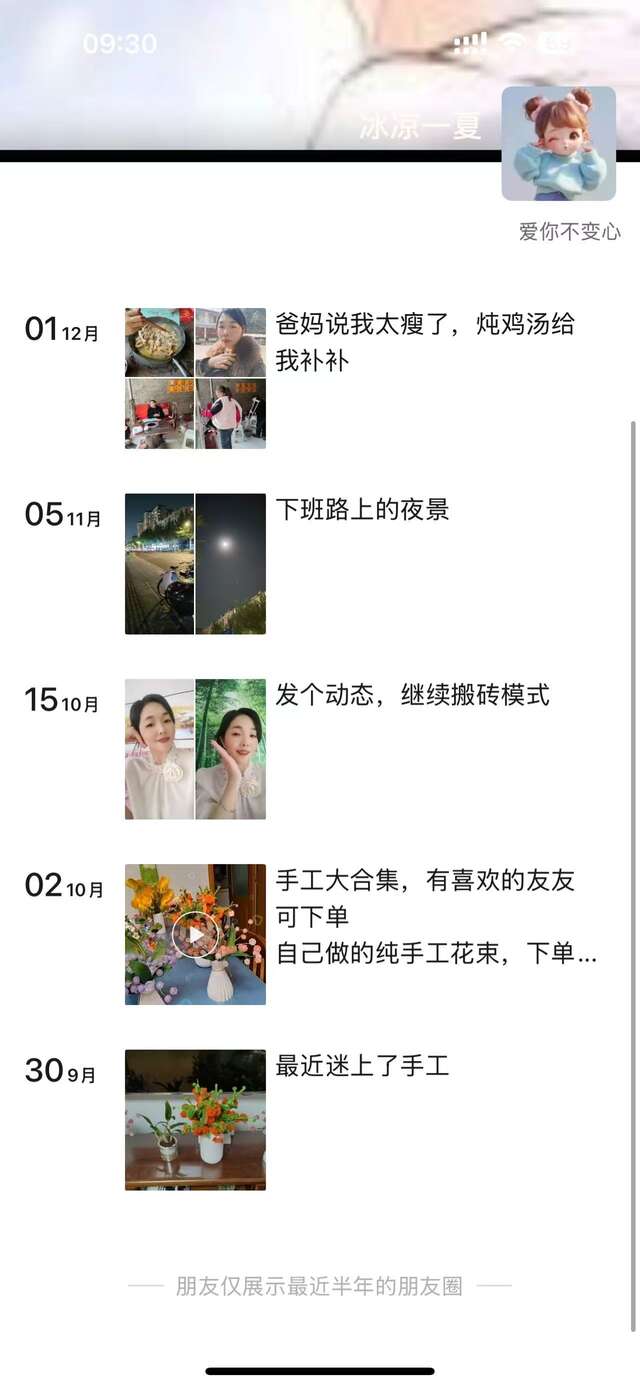This screenshot has width=640, height=1387.
Task: Play the 手工大合集 flower bouquet video
Action: (x=195, y=934)
